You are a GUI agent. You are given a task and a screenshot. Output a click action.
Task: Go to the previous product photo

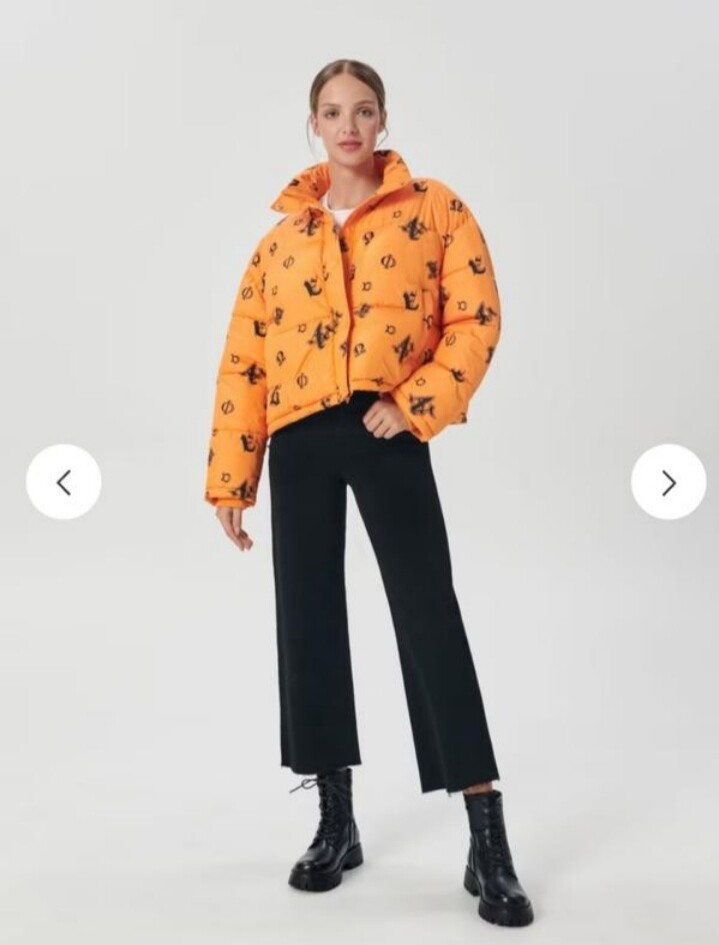pos(63,482)
